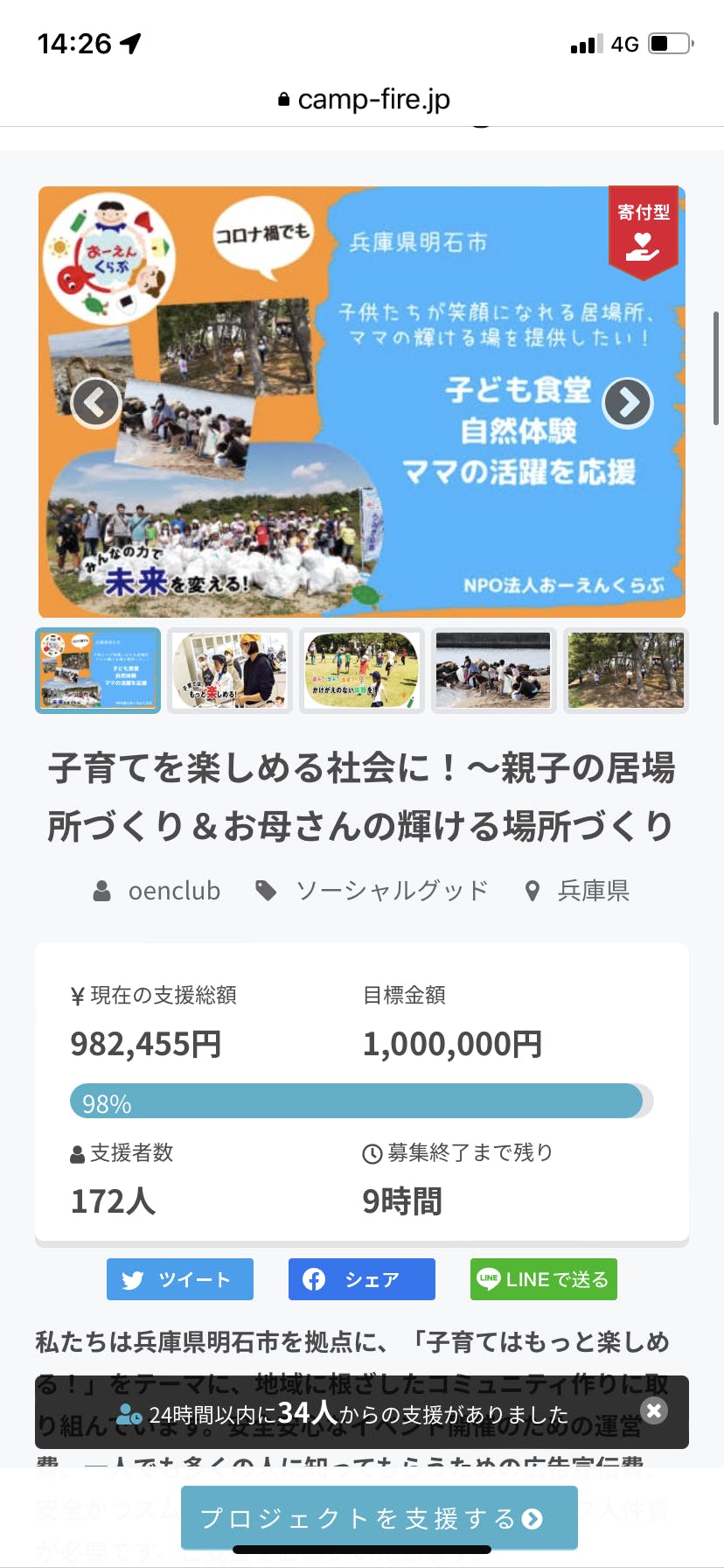Show the next image in the carousel
The height and width of the screenshot is (1568, 724).
click(x=628, y=403)
